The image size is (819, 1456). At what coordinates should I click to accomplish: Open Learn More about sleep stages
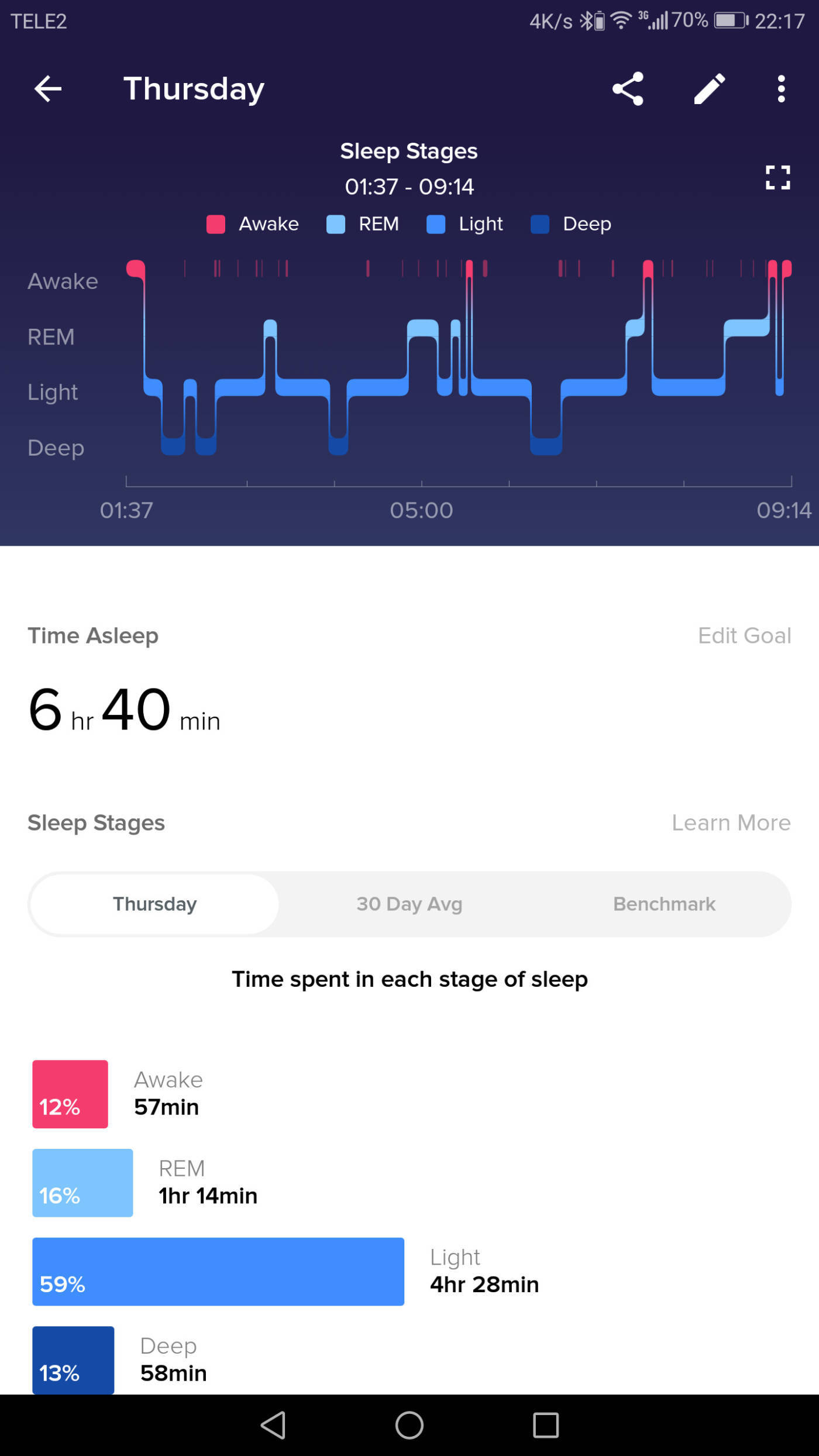pyautogui.click(x=731, y=822)
